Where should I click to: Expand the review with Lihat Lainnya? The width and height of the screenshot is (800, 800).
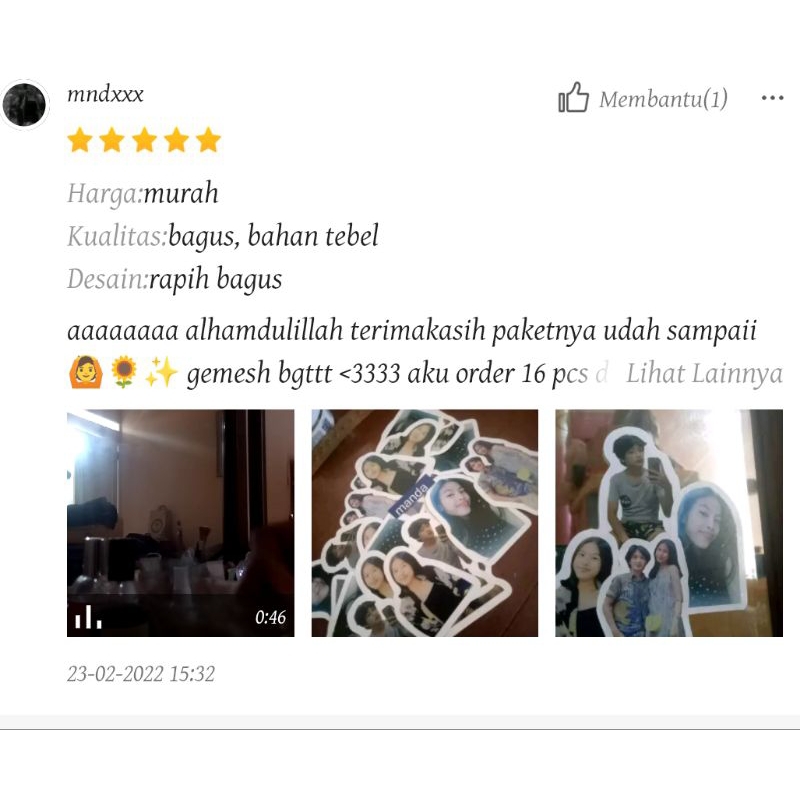(x=704, y=374)
